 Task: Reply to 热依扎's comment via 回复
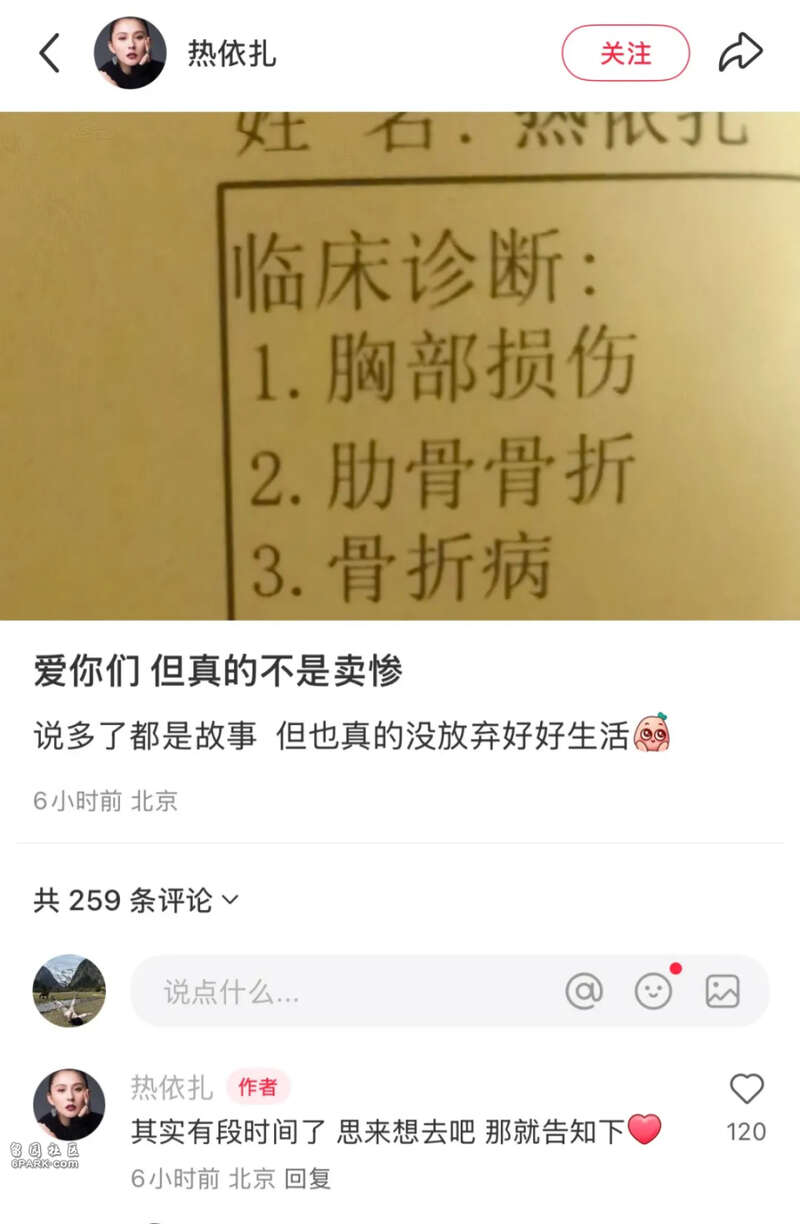pyautogui.click(x=306, y=1178)
